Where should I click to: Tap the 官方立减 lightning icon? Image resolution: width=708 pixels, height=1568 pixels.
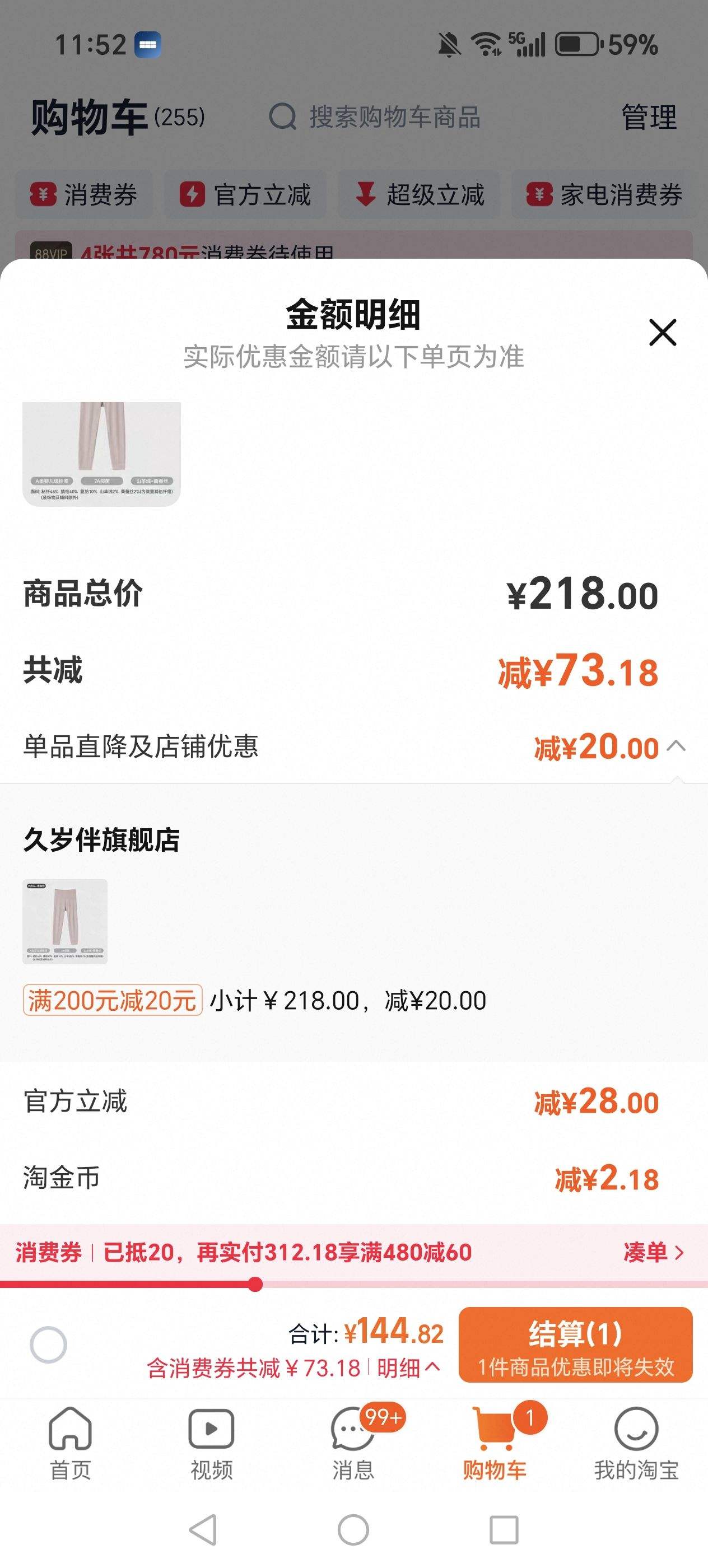192,195
